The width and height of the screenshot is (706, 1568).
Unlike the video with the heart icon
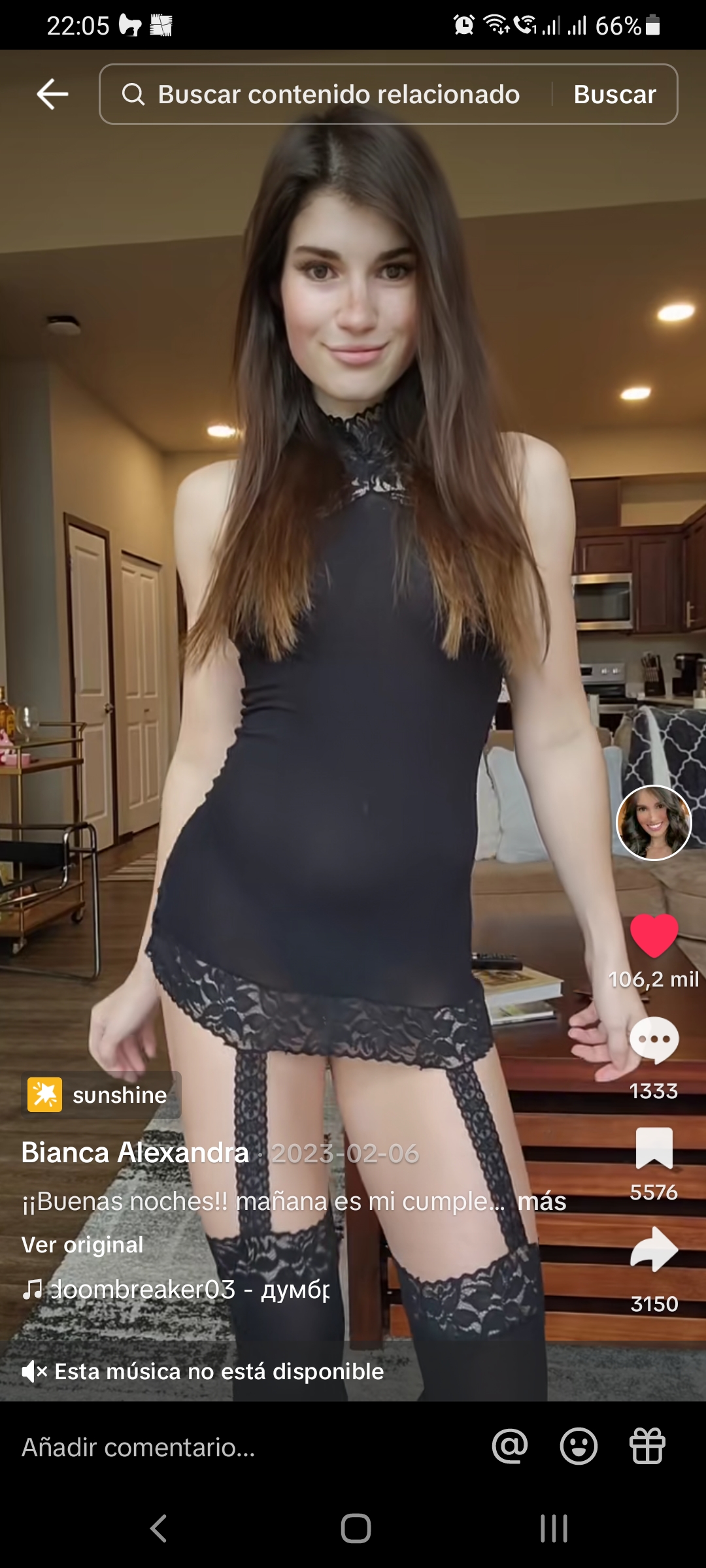tap(654, 935)
